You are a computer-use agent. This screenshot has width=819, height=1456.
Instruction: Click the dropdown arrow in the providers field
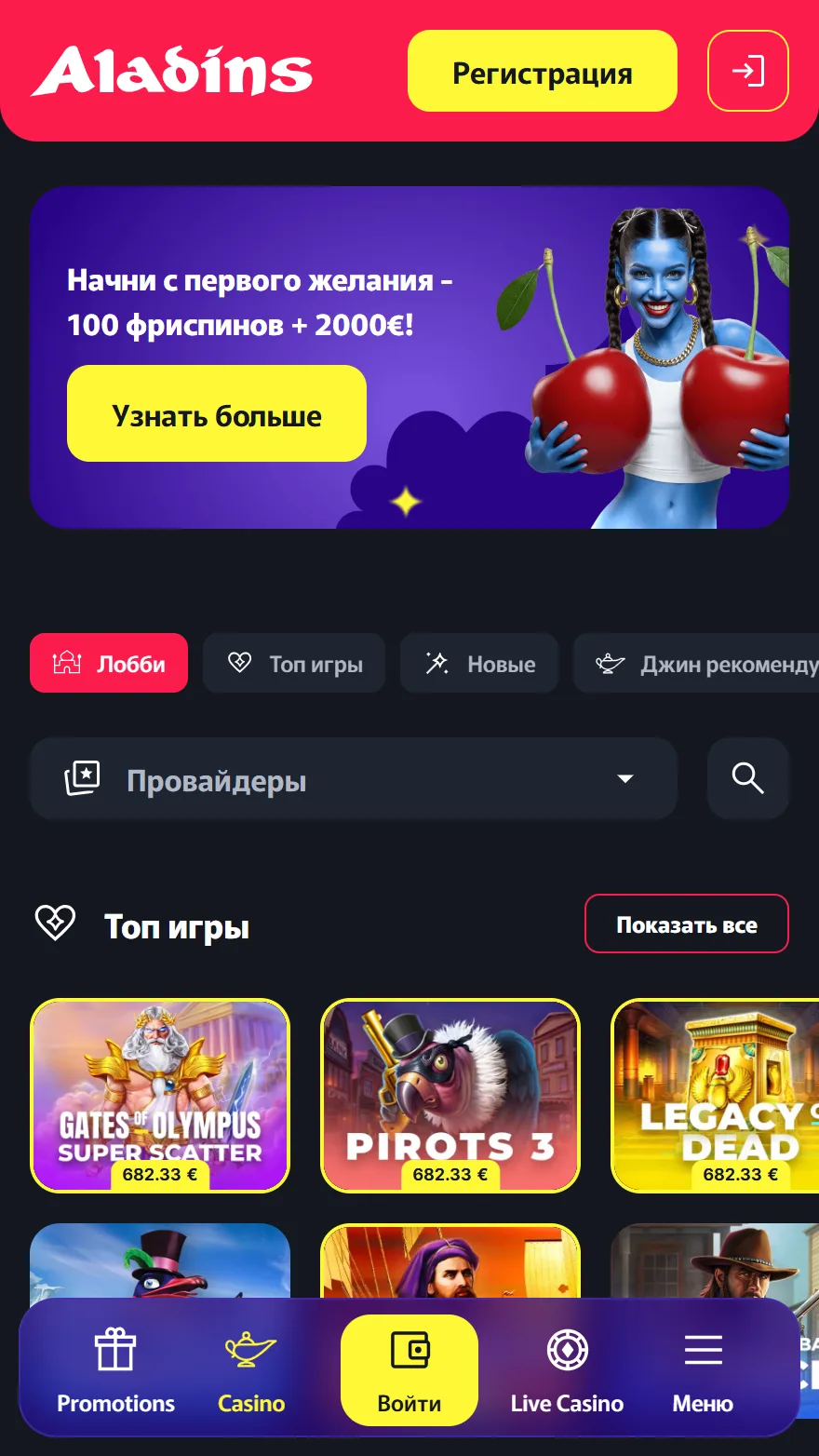[624, 779]
